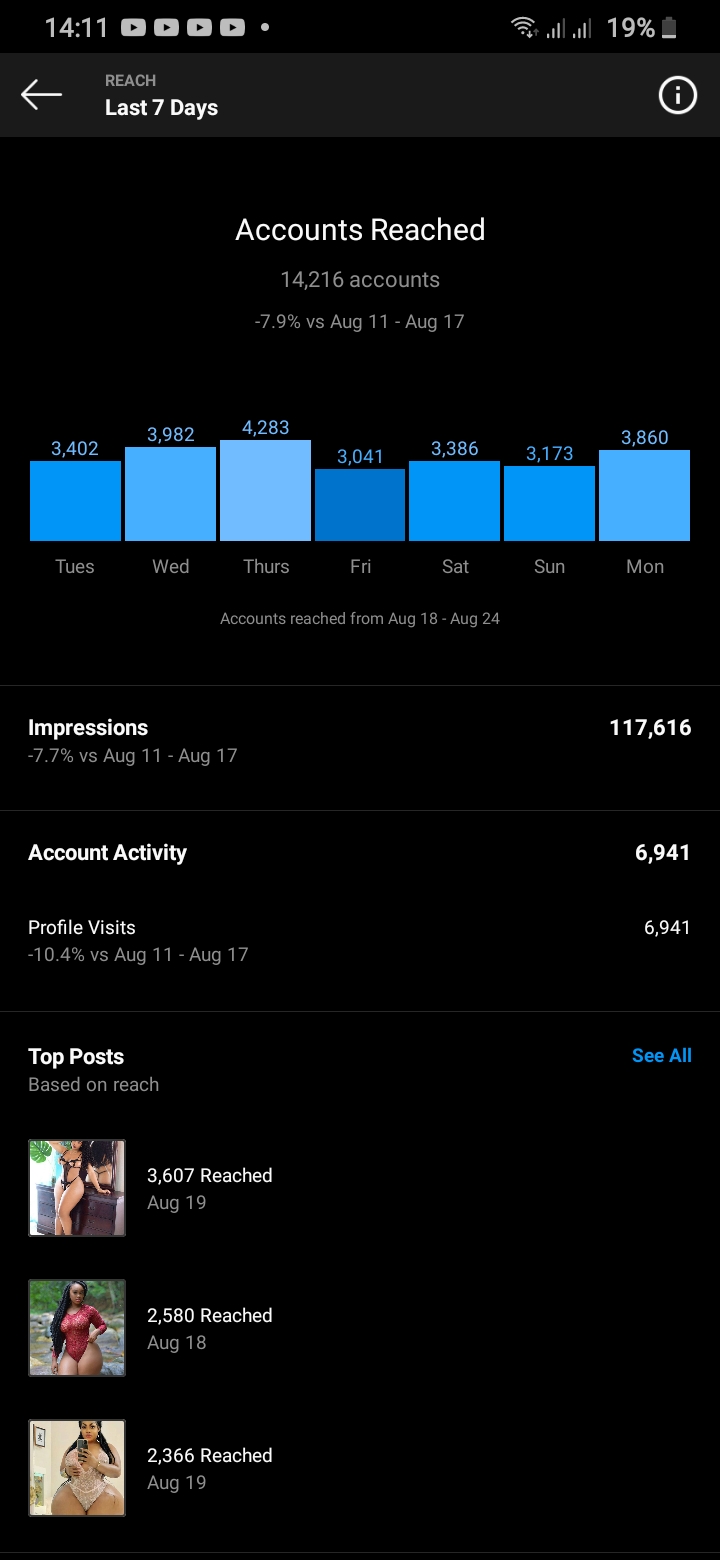Open the post with 3,607 Reached
Screen dimensions: 720x1560
click(77, 1188)
